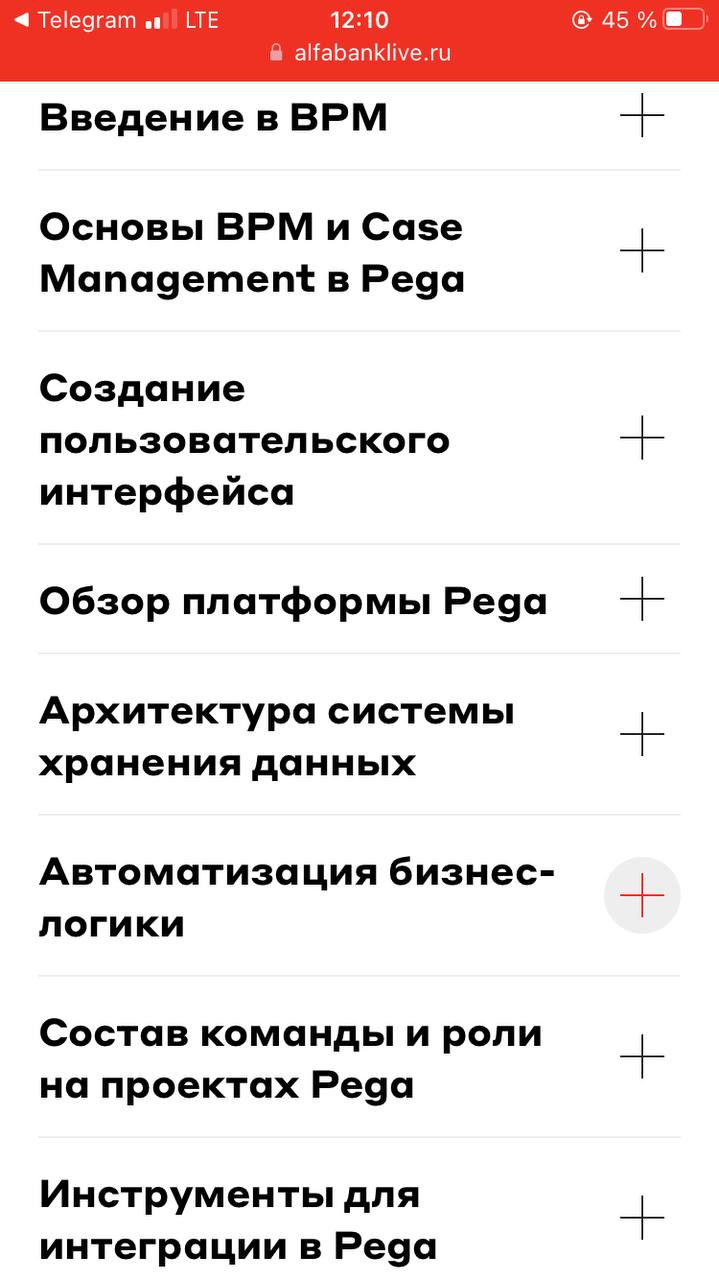Open 'Инструменты для интеграции в Pega' section
The height and width of the screenshot is (1280, 719).
click(x=641, y=1217)
